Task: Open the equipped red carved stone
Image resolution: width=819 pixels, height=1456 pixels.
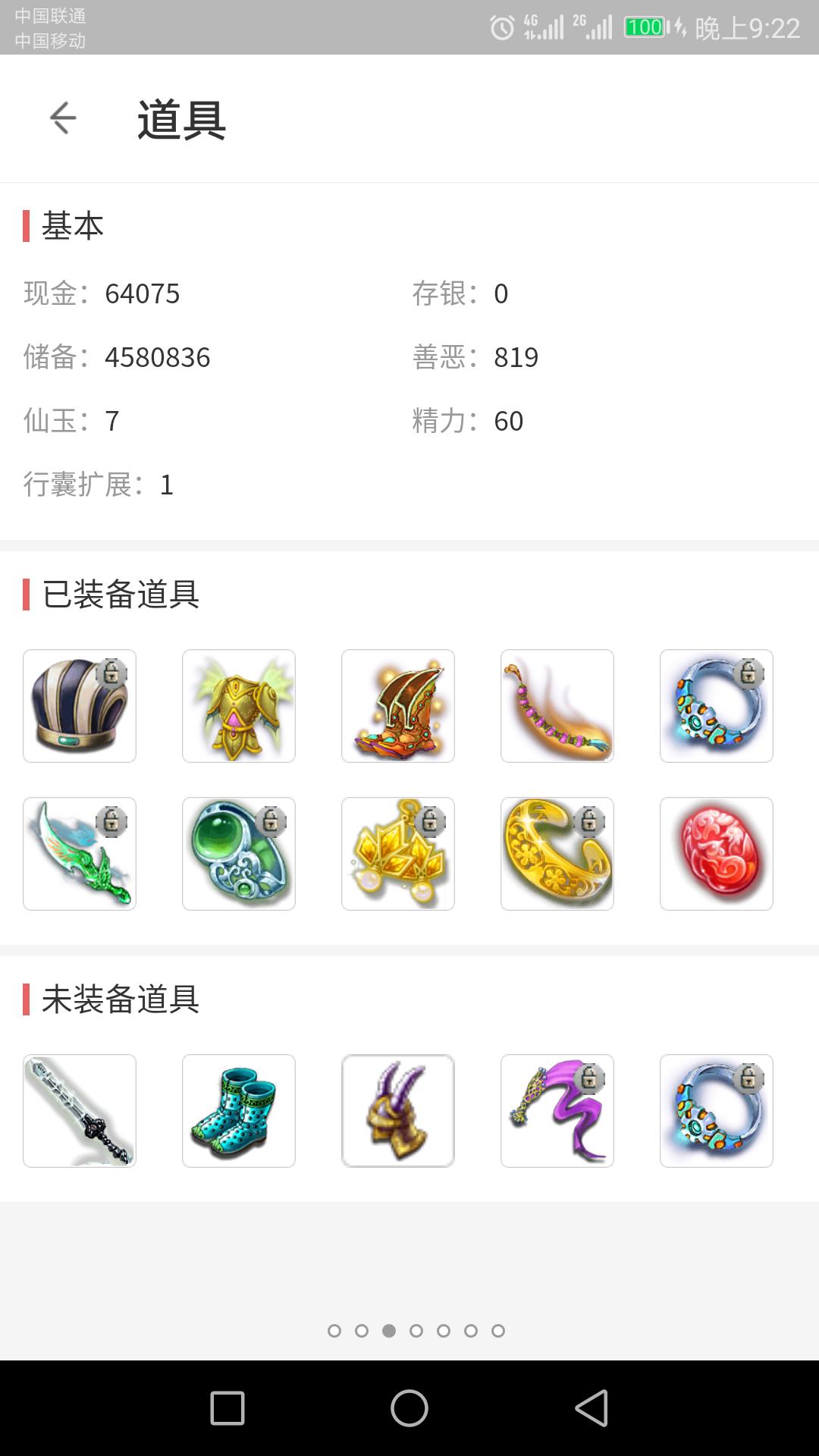Action: 717,854
